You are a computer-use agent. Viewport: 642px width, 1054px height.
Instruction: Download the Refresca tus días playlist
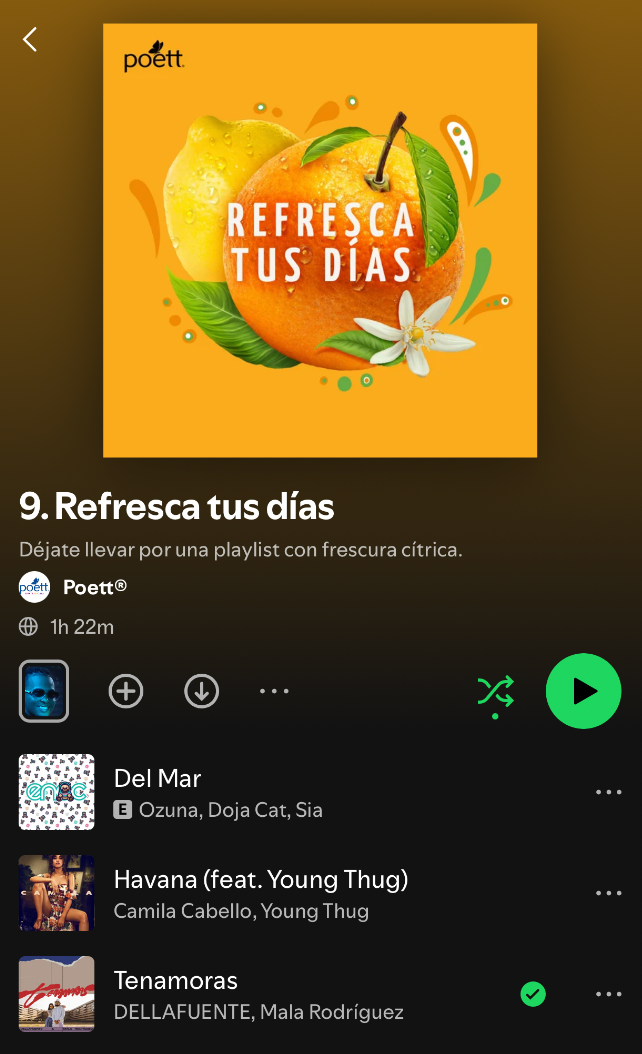(201, 691)
